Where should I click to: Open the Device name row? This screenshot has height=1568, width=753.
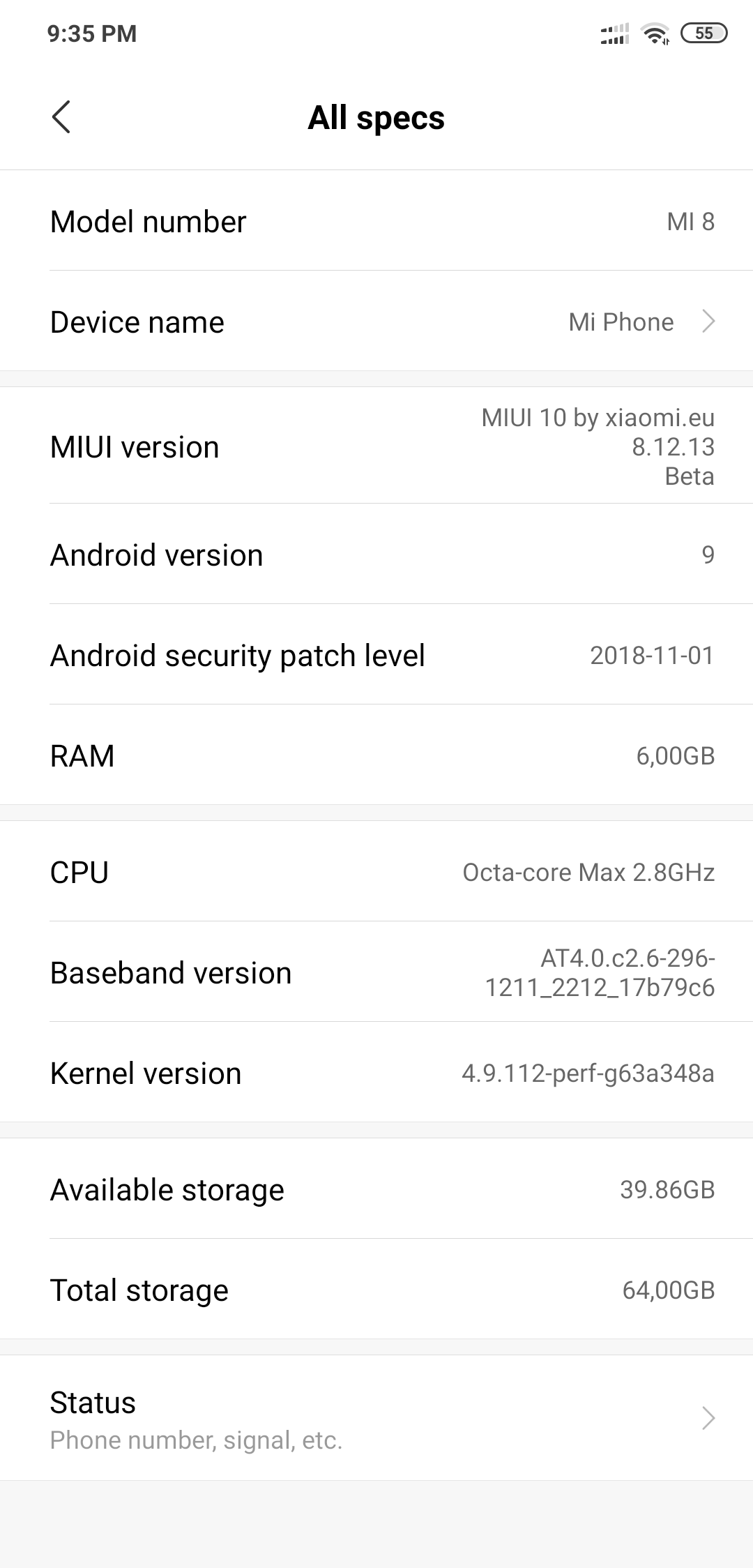pos(376,321)
